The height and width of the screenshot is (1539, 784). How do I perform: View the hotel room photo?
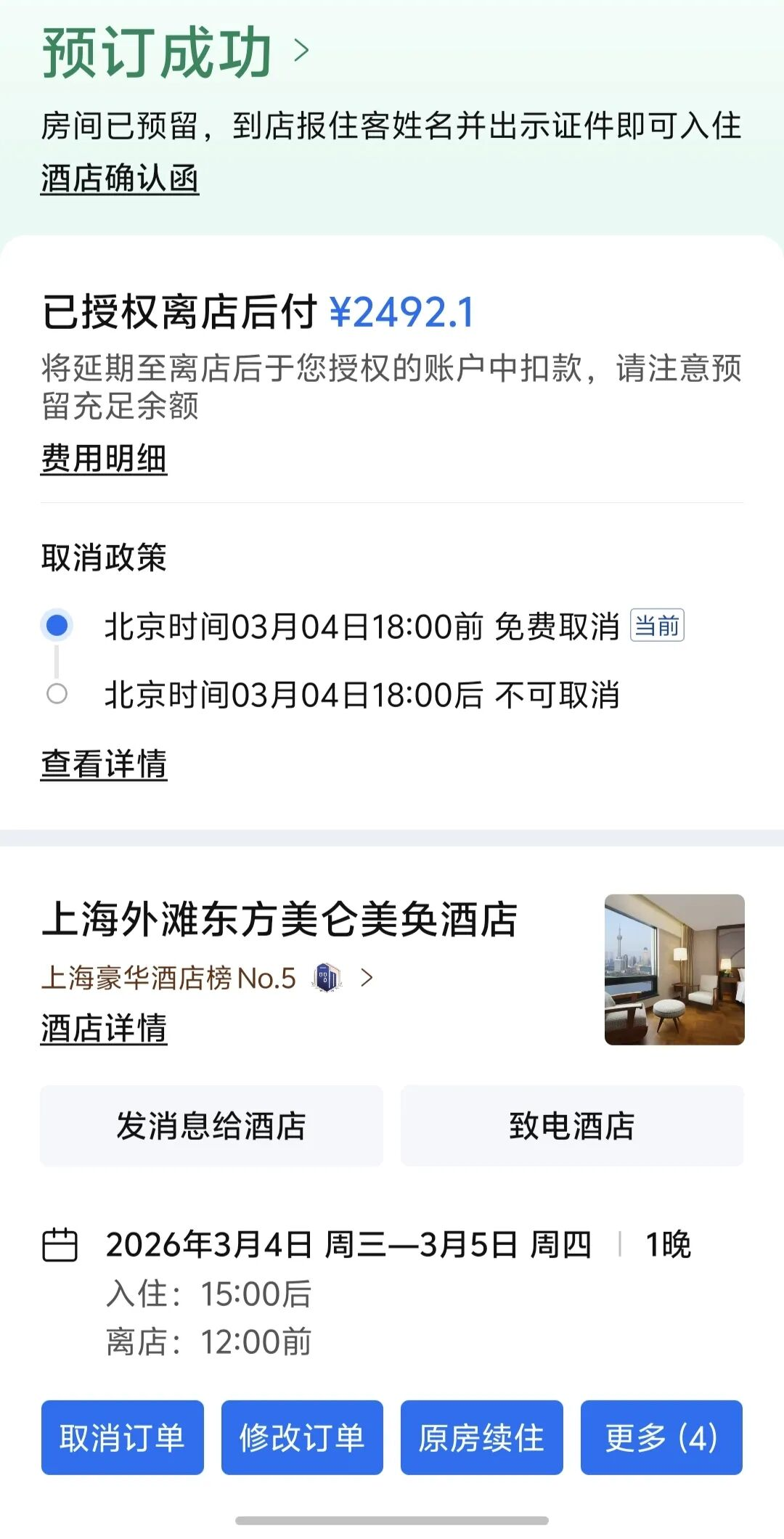[674, 970]
